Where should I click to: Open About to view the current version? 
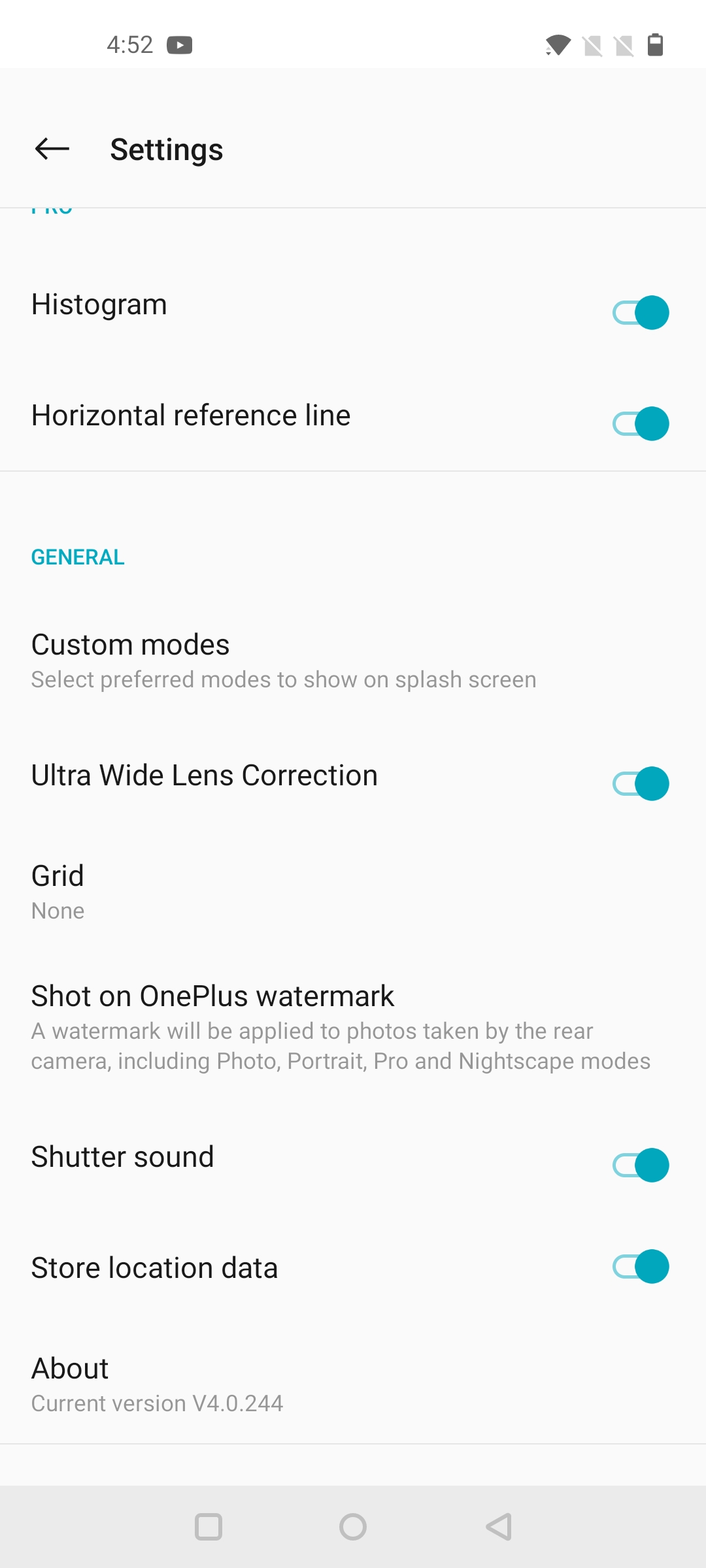353,1384
